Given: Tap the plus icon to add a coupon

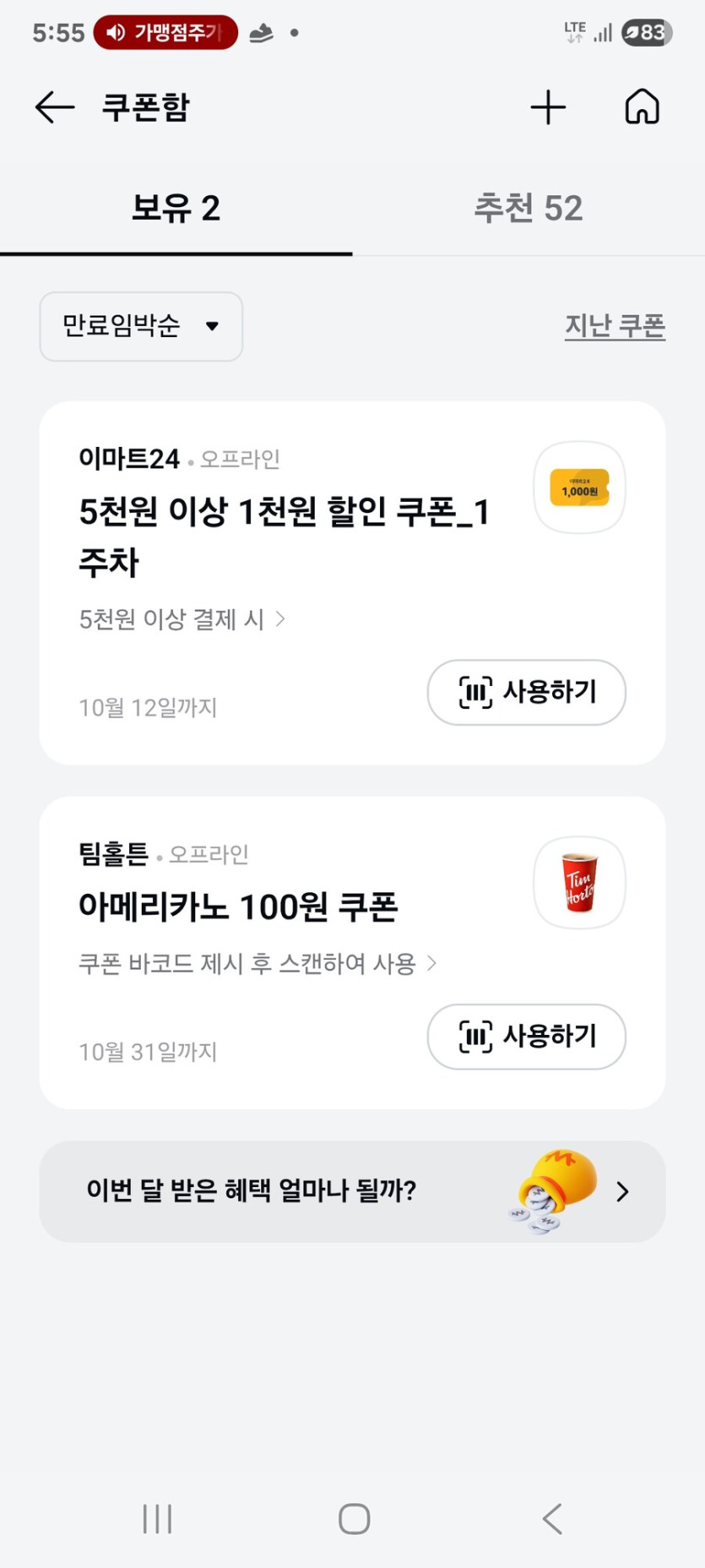Looking at the screenshot, I should click(x=549, y=107).
